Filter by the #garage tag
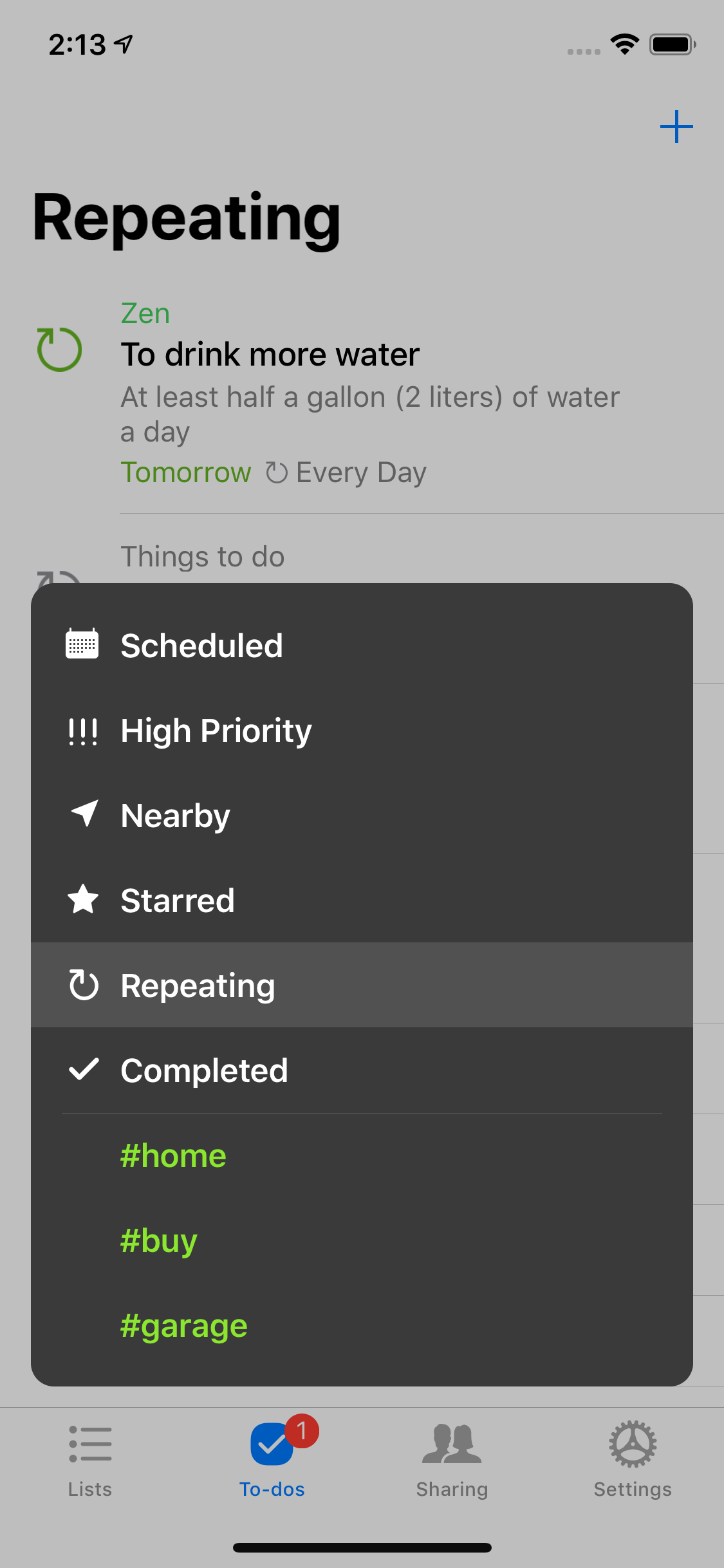The height and width of the screenshot is (1568, 724). (362, 1326)
